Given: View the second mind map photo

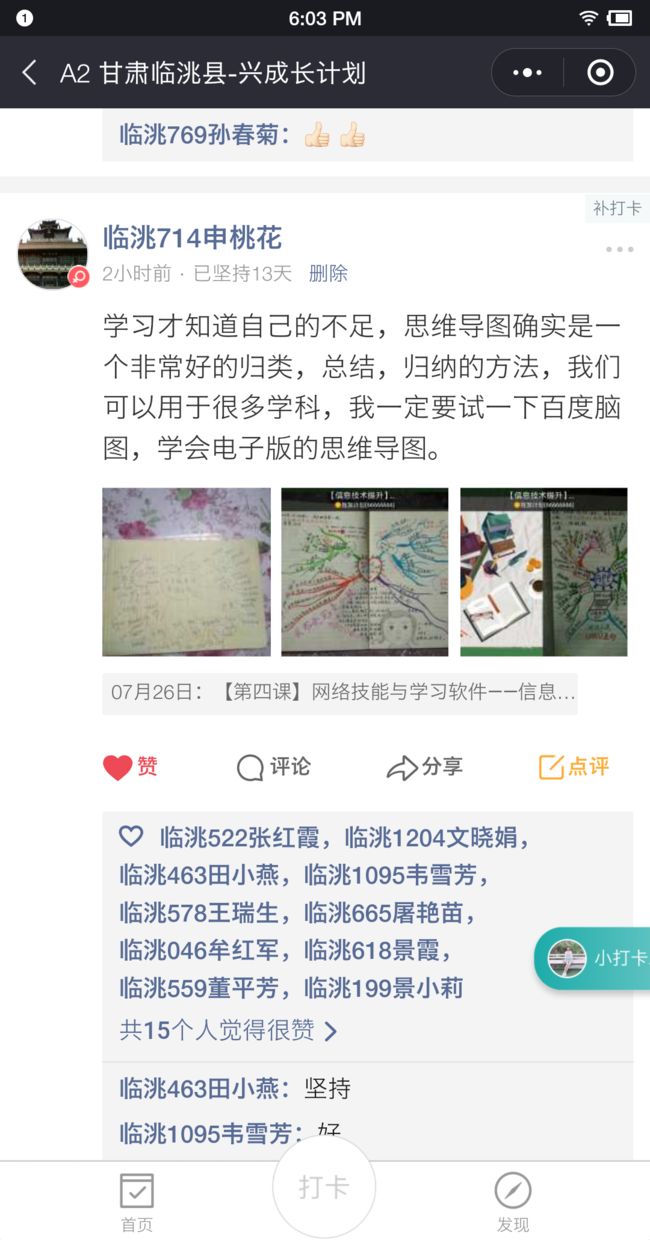Looking at the screenshot, I should pos(365,572).
